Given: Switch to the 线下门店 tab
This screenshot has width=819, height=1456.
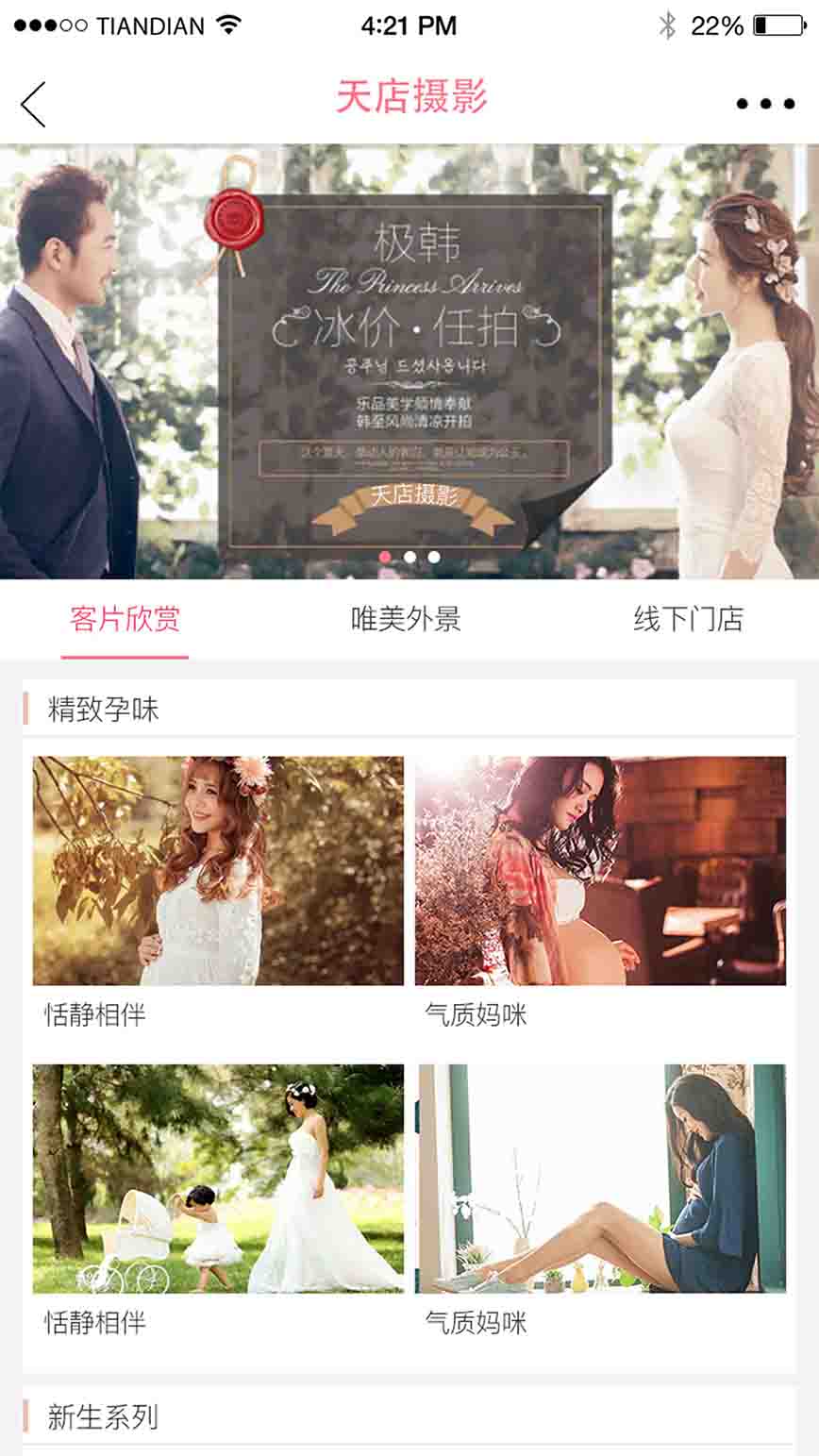Looking at the screenshot, I should (x=688, y=620).
